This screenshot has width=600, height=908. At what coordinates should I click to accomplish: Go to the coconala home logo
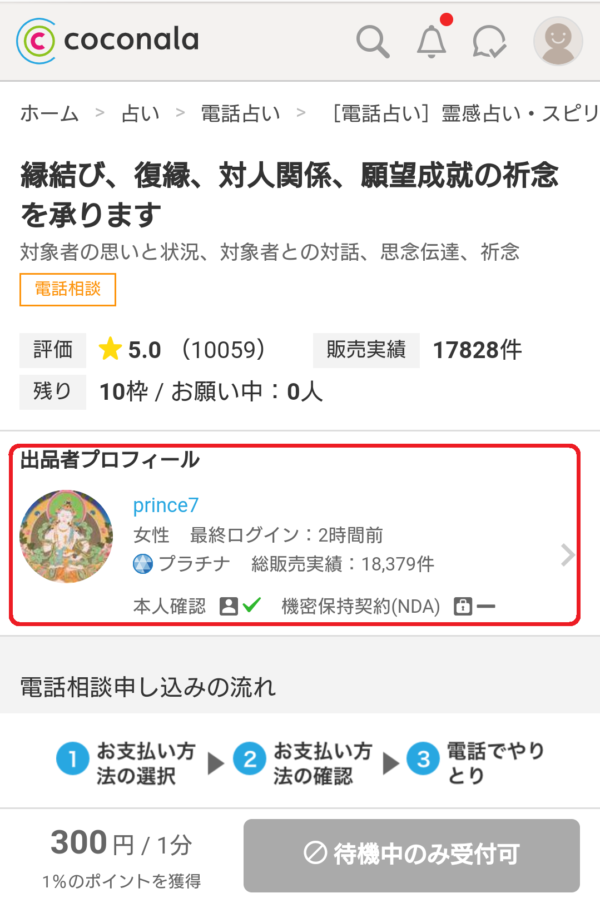(107, 40)
